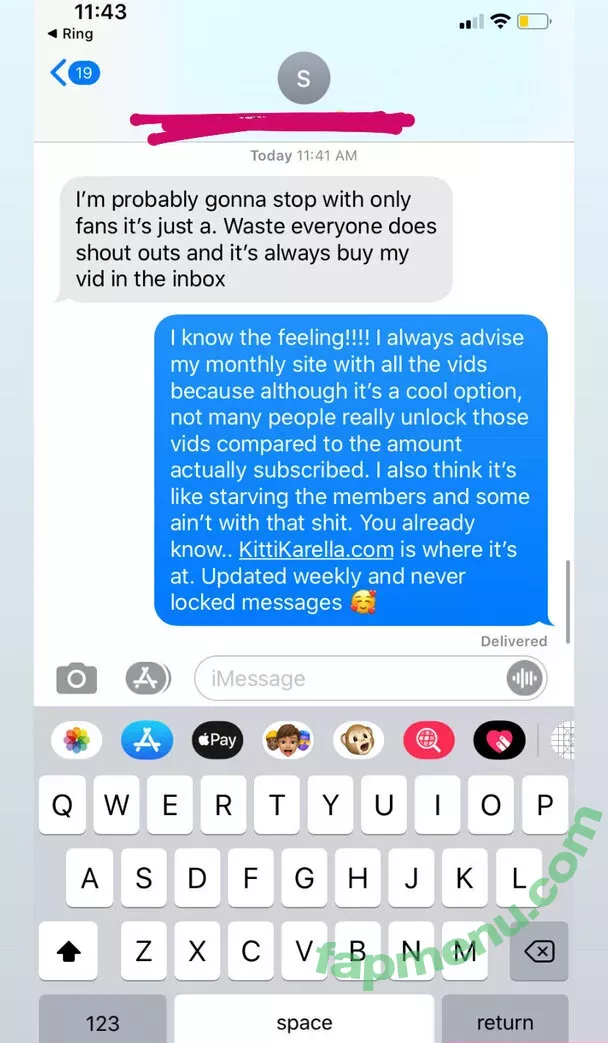Open the iMessage App Store drawer
Image resolution: width=608 pixels, height=1043 pixels.
(x=148, y=679)
